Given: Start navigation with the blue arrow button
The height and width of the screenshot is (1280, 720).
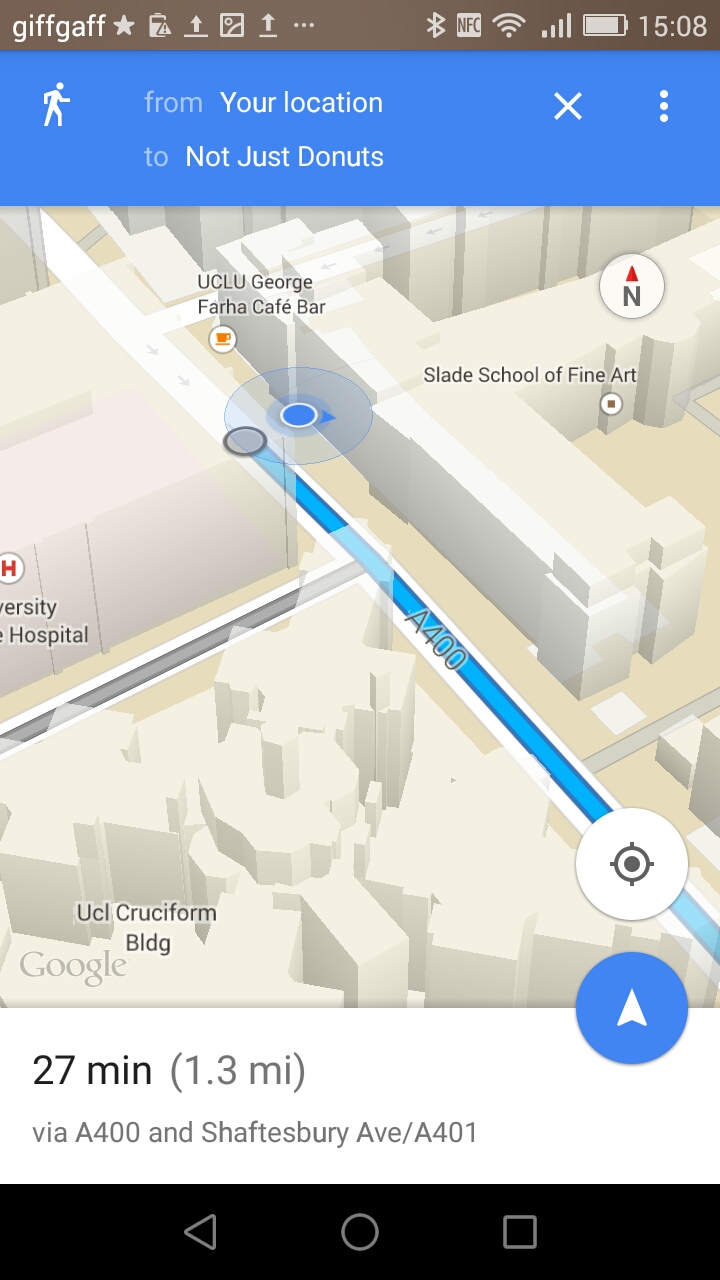Looking at the screenshot, I should click(631, 1009).
